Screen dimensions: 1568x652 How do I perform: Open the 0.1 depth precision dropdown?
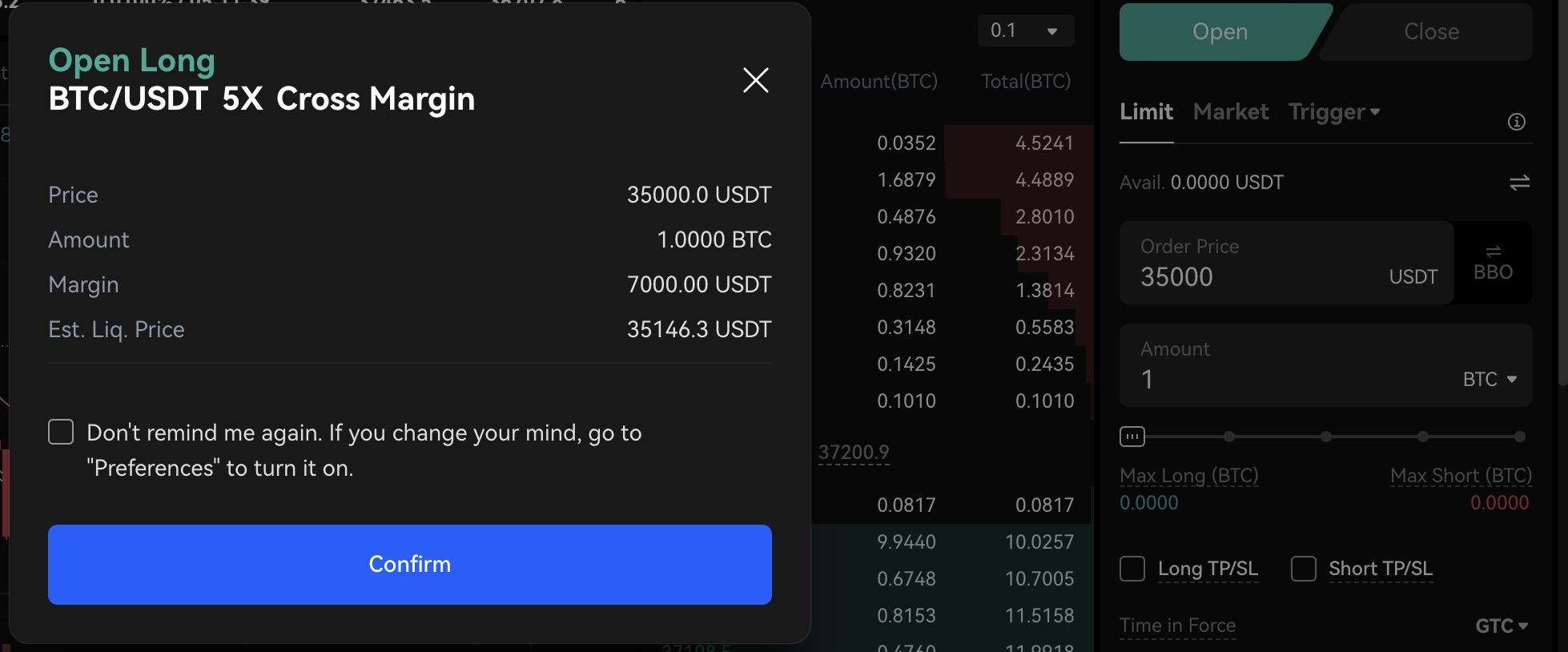(x=1025, y=31)
